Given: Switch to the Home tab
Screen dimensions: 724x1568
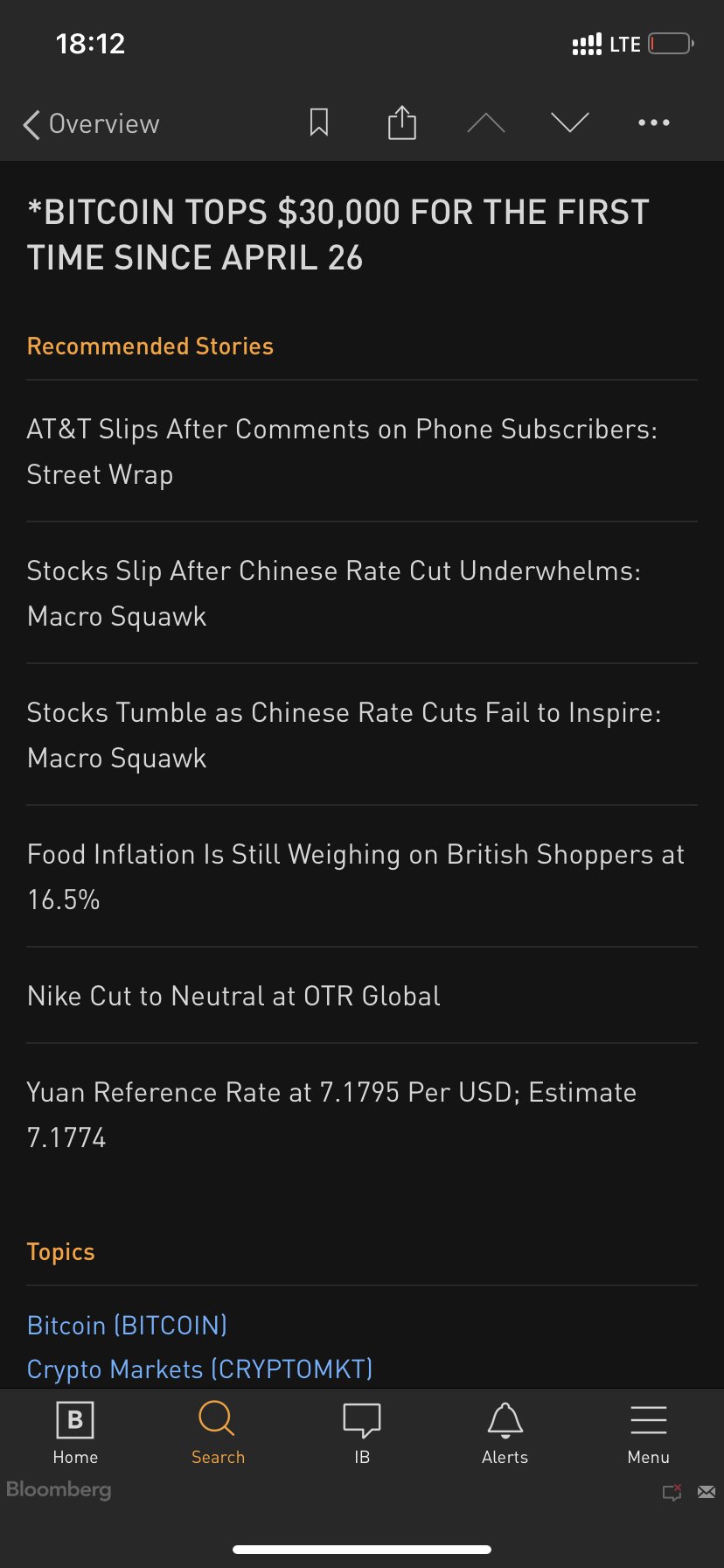Looking at the screenshot, I should pos(75,1433).
